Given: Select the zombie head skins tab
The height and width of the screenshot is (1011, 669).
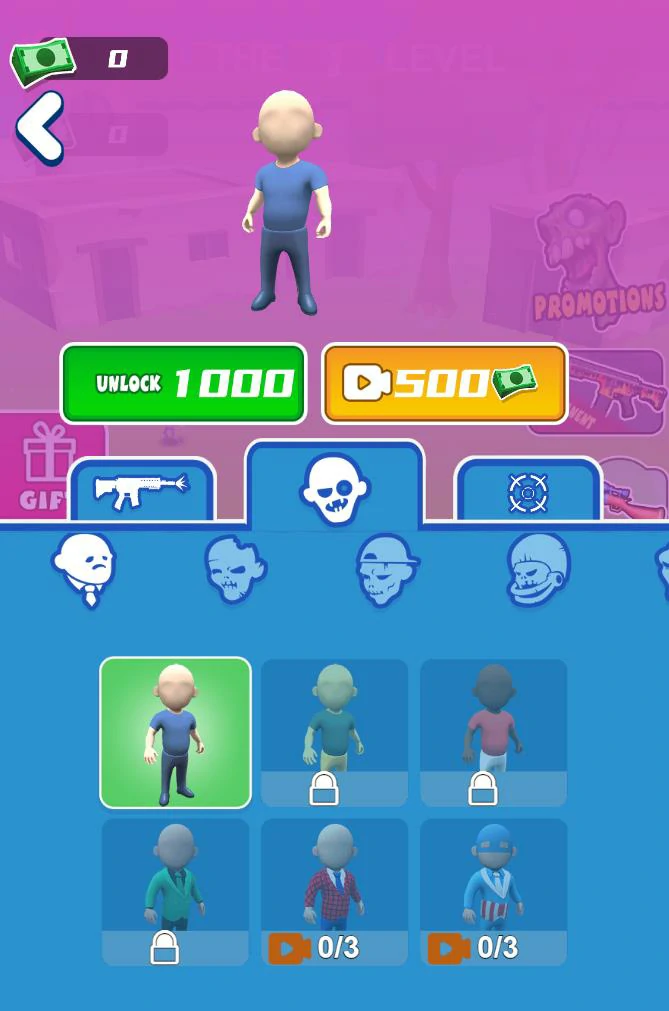Looking at the screenshot, I should point(334,488).
